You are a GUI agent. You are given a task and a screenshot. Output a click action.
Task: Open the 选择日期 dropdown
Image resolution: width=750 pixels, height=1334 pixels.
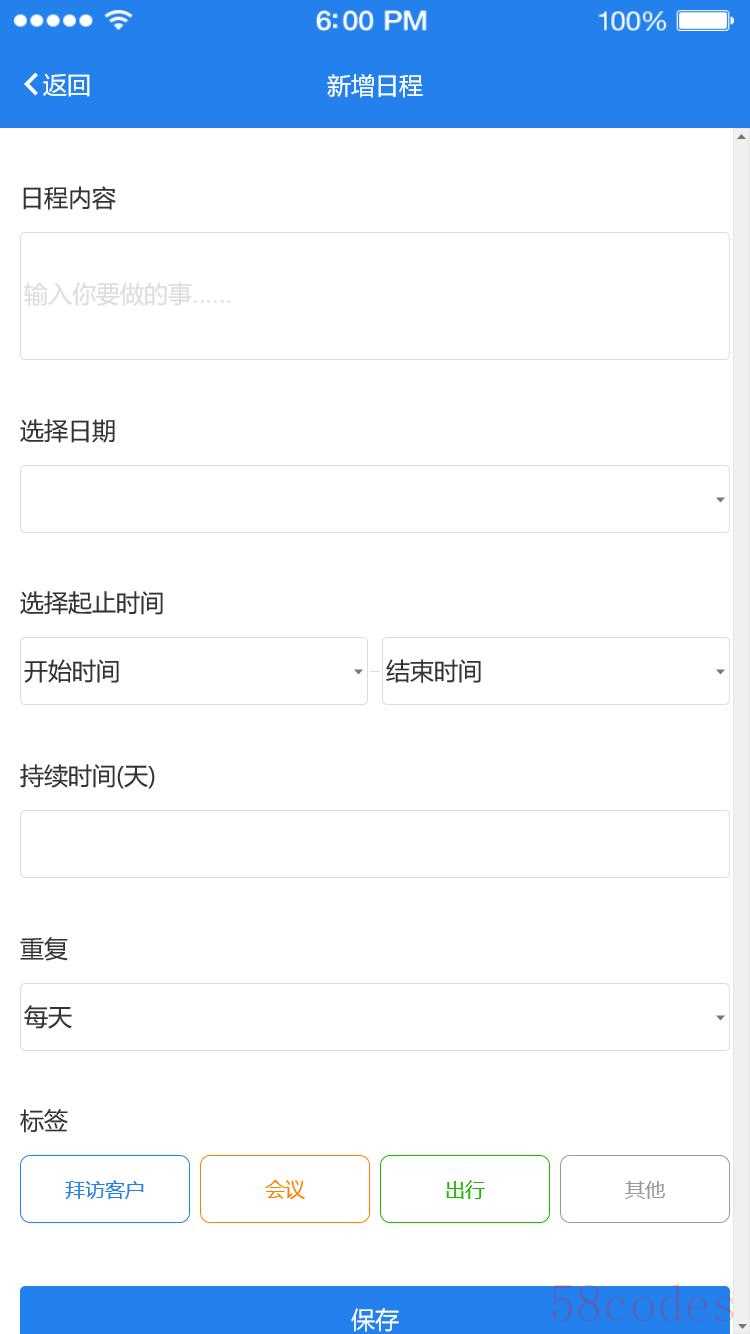tap(374, 499)
